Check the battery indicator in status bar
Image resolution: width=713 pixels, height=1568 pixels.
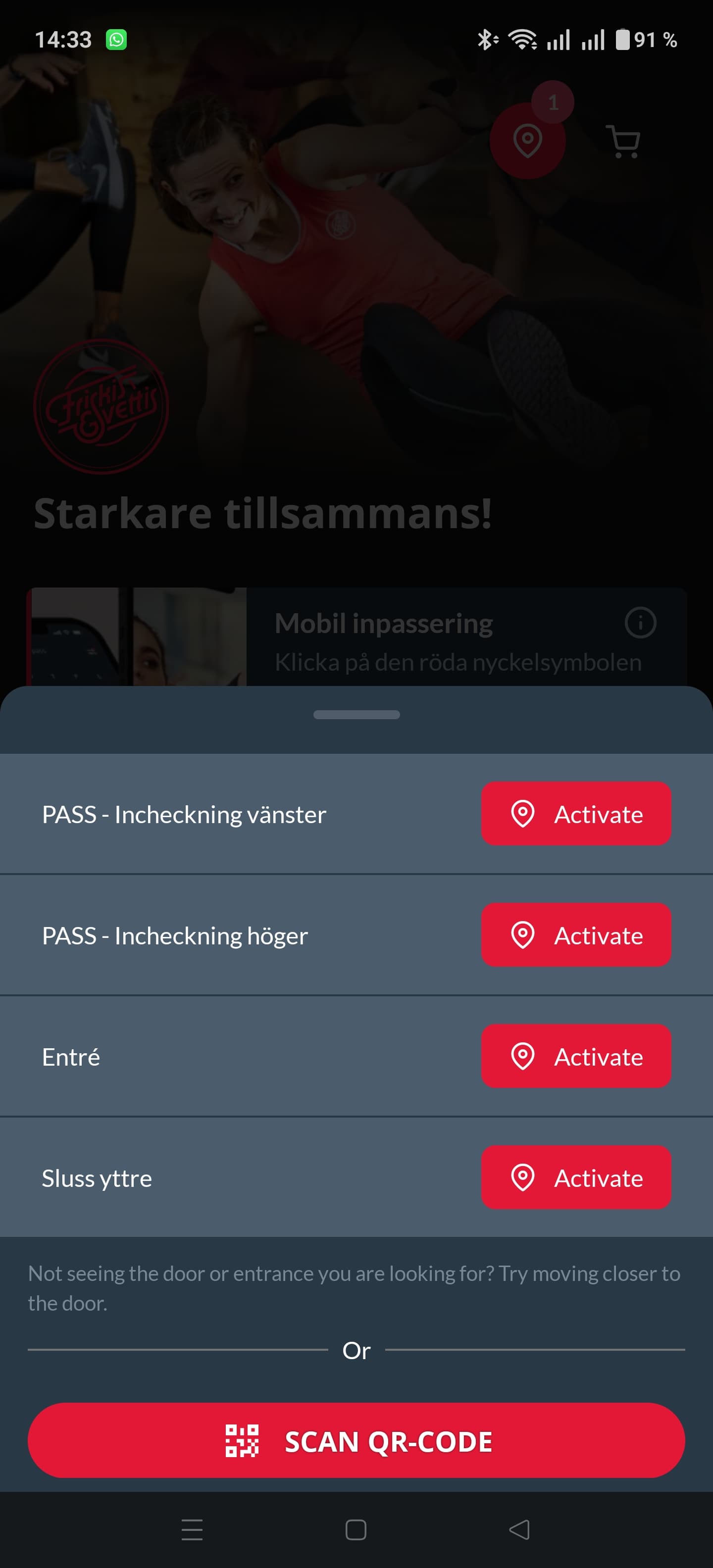click(623, 39)
